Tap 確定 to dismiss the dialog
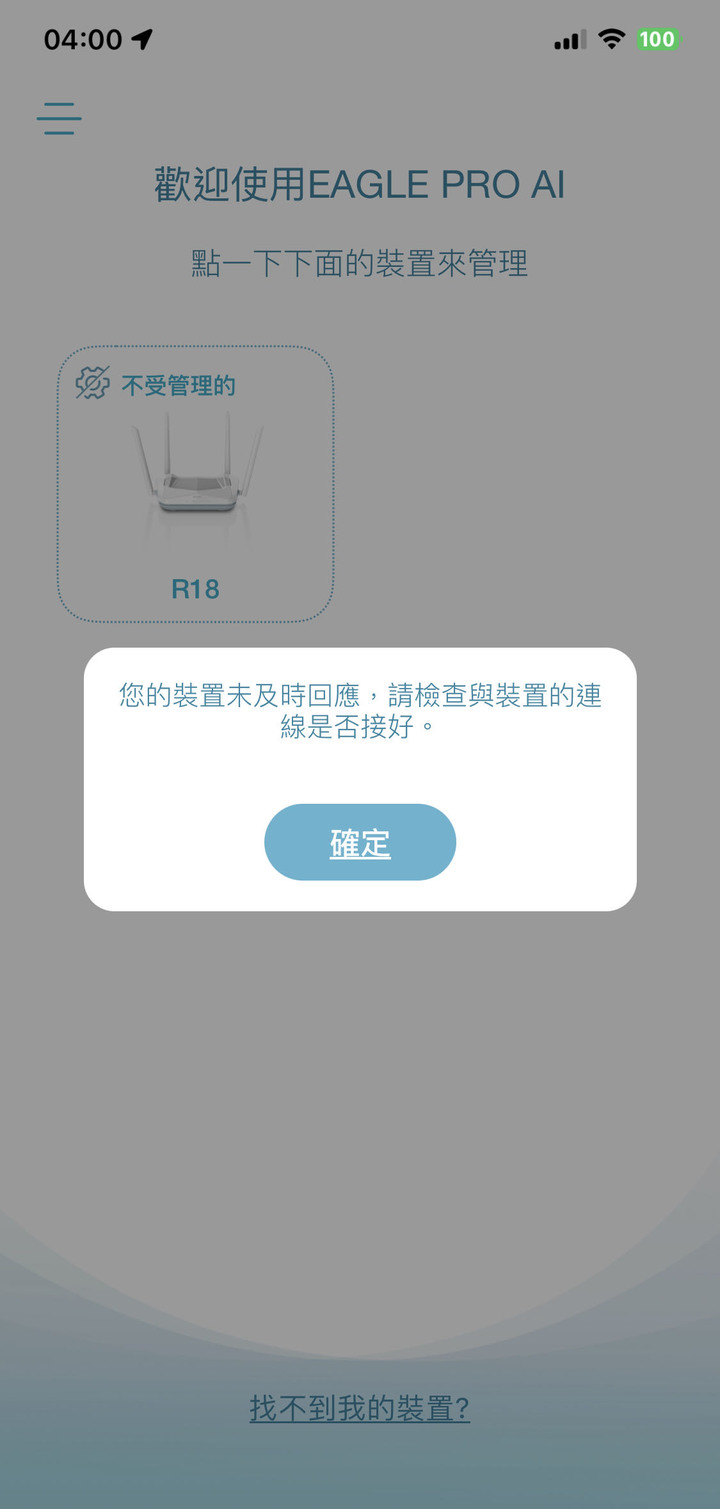This screenshot has height=1509, width=720. point(360,842)
